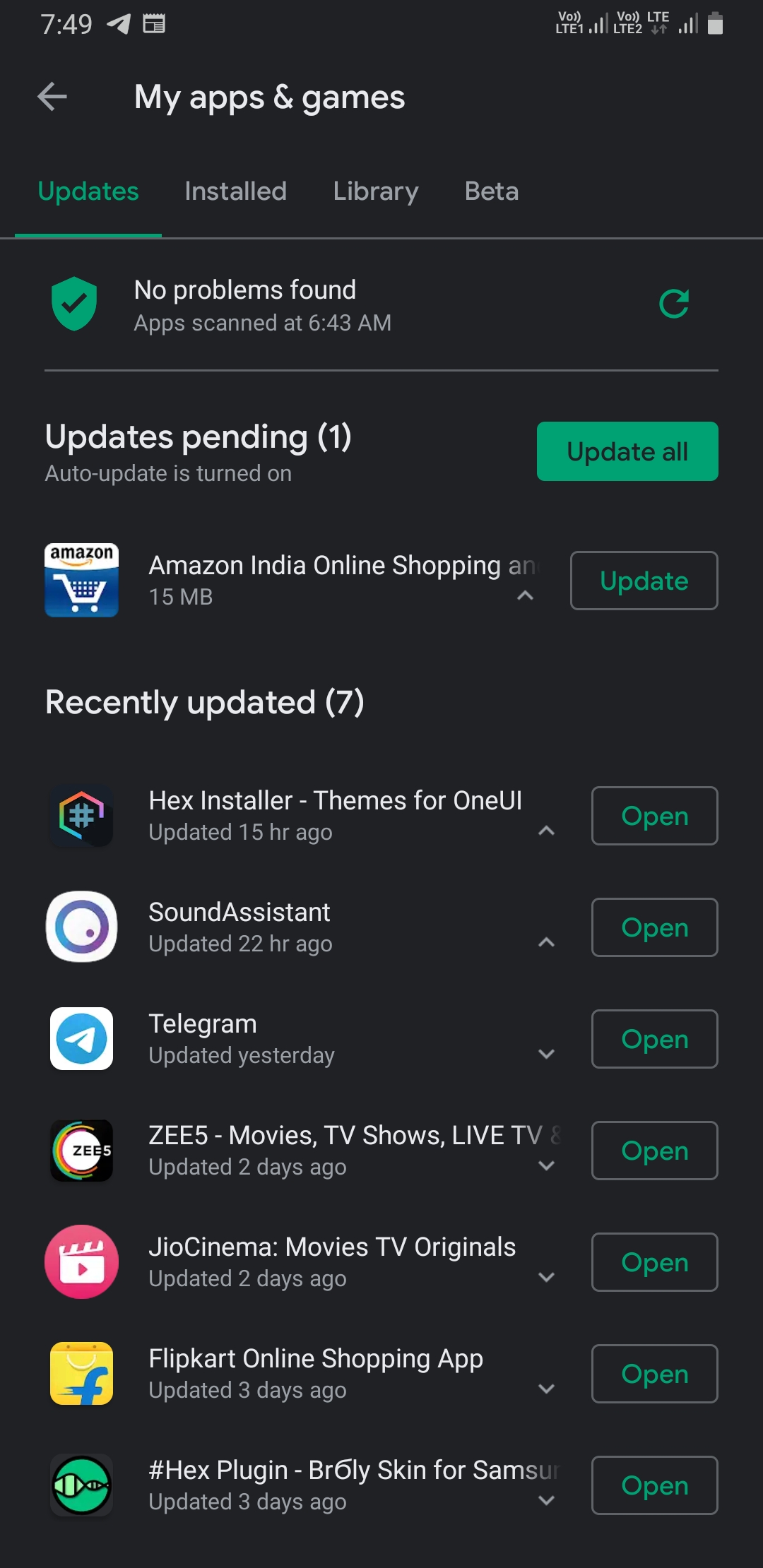The width and height of the screenshot is (763, 1568).
Task: Launch ZEE5 with Open button
Action: (x=655, y=1151)
